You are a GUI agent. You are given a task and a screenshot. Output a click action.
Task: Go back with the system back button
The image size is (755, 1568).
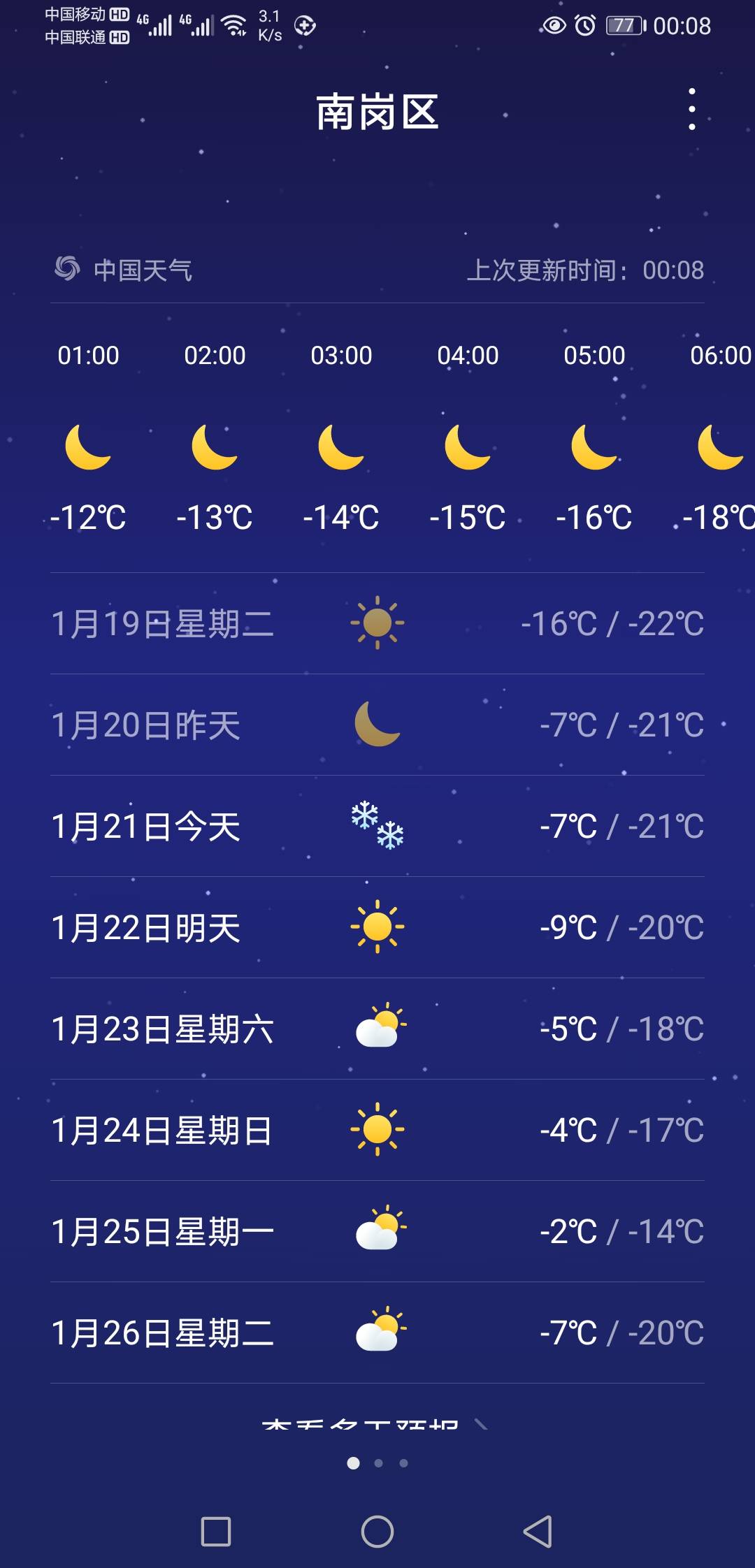coord(538,1532)
